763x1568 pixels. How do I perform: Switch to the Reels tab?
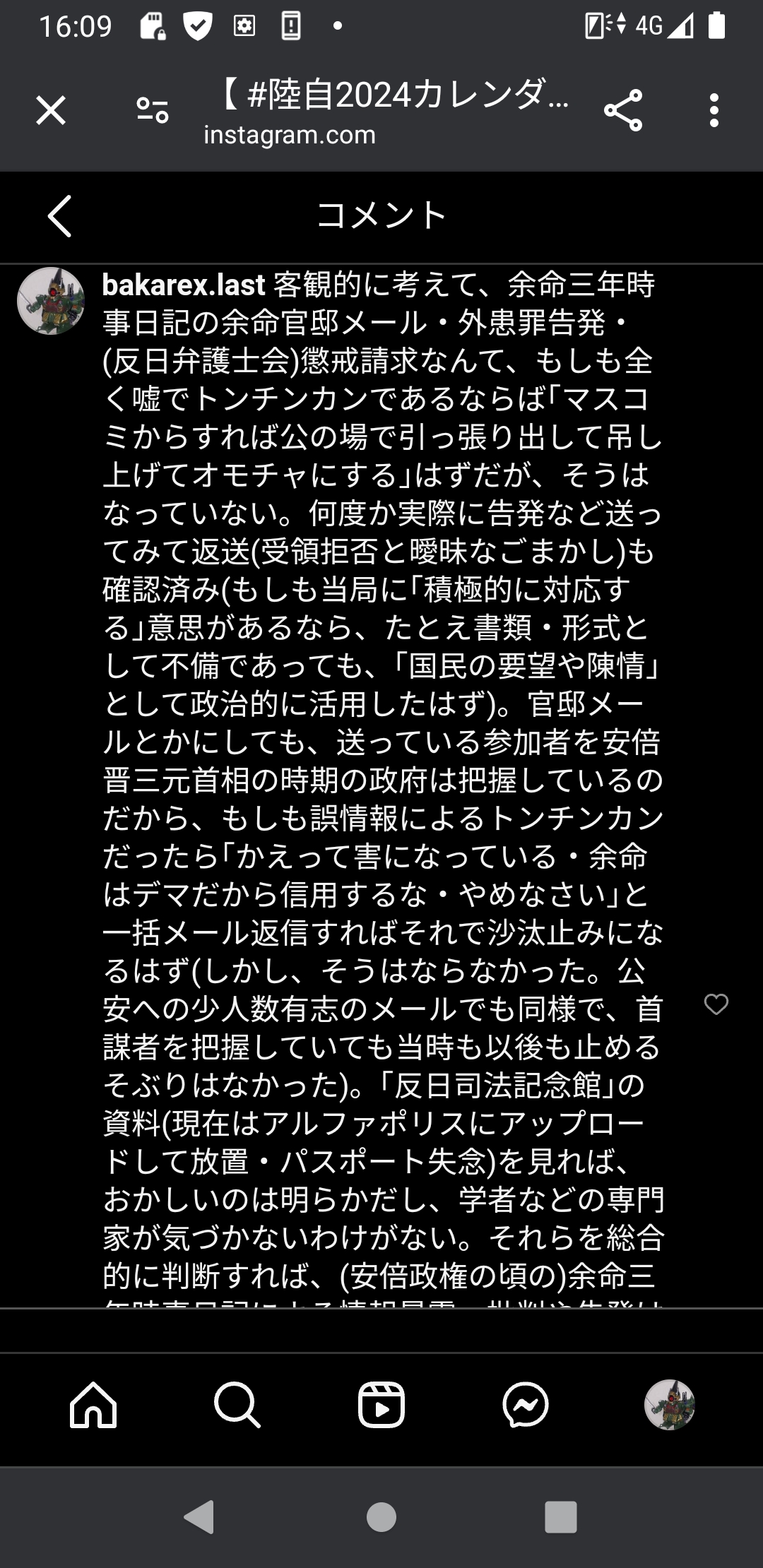(381, 1405)
